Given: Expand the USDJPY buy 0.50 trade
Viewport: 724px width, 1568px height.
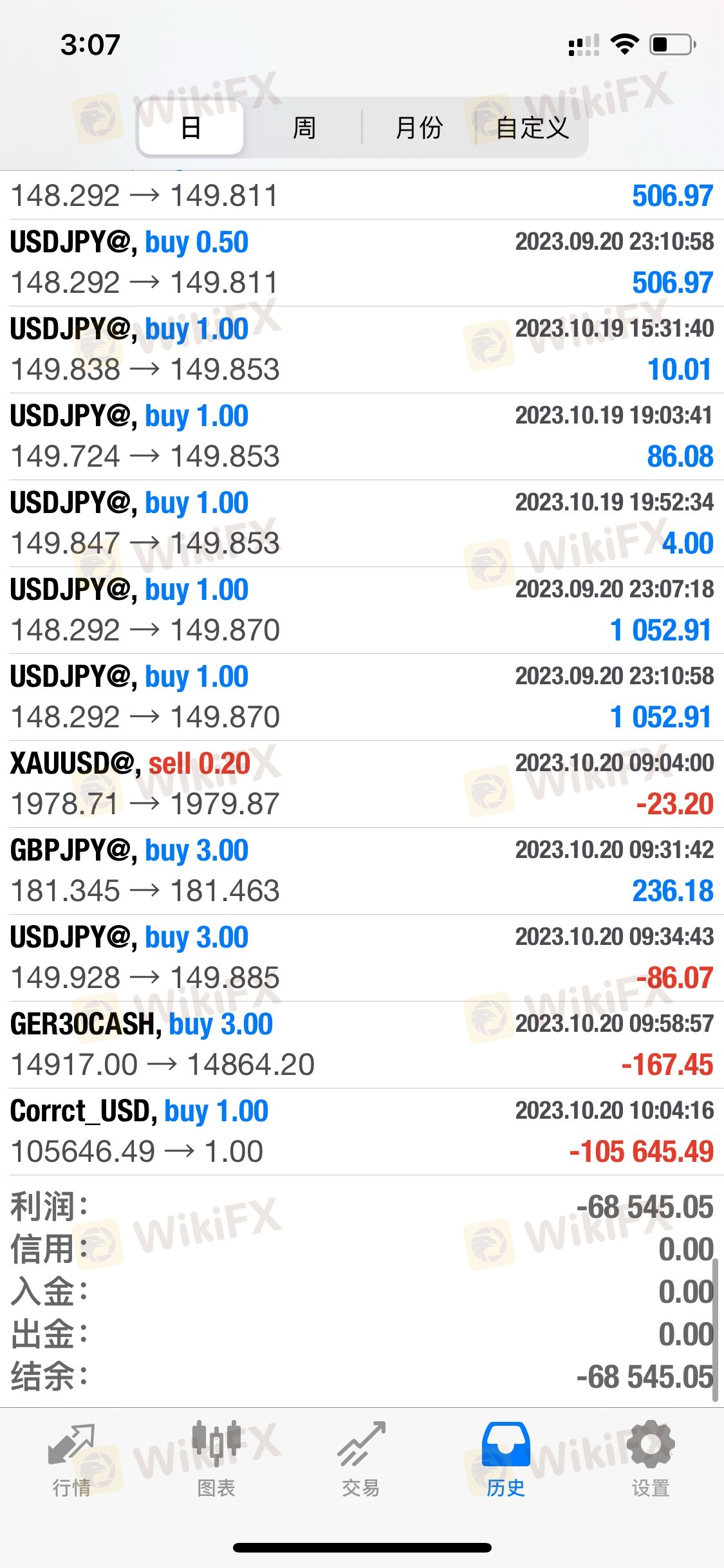Looking at the screenshot, I should pos(362,263).
